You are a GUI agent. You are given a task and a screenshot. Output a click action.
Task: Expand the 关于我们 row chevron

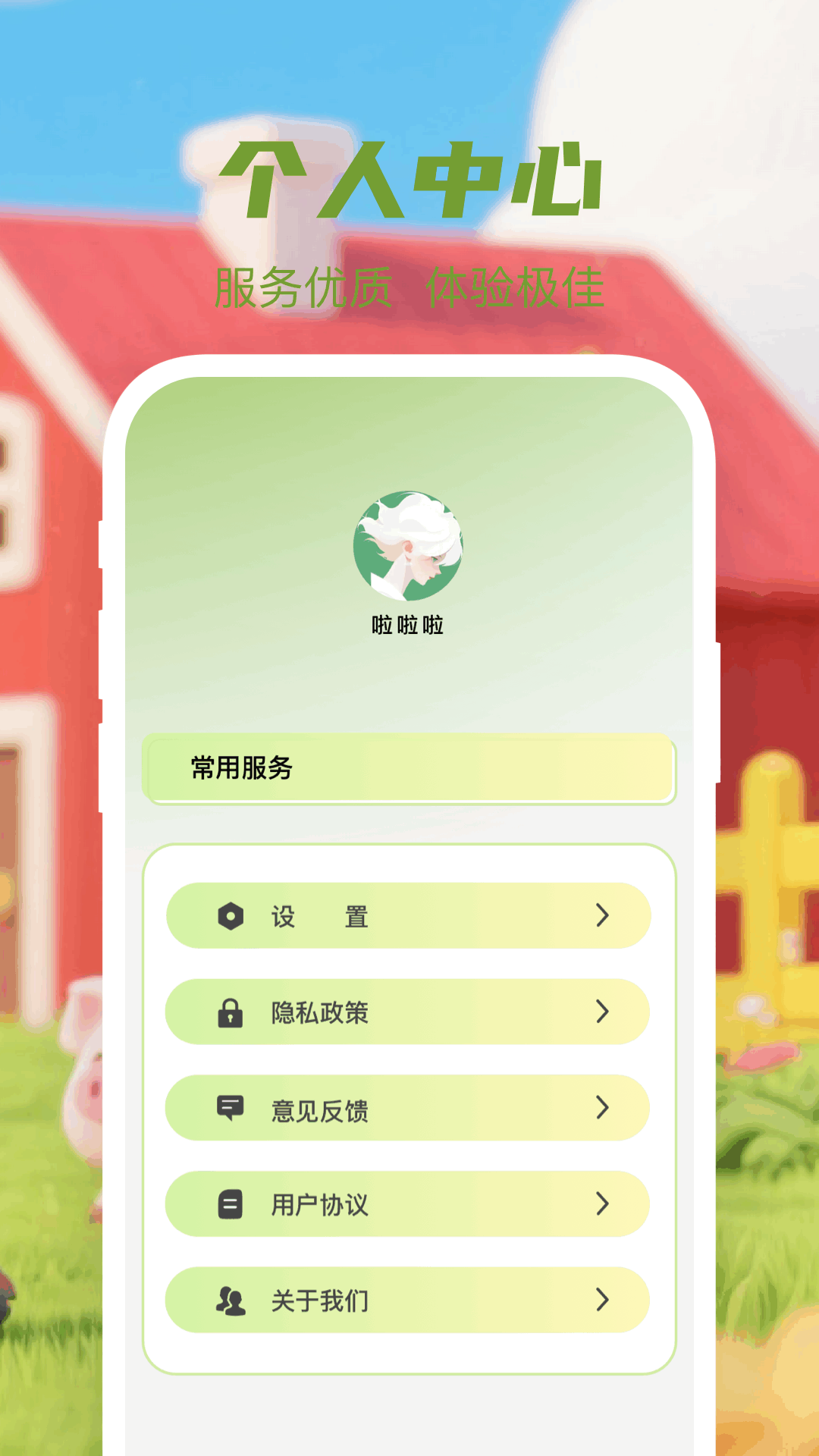click(601, 1300)
